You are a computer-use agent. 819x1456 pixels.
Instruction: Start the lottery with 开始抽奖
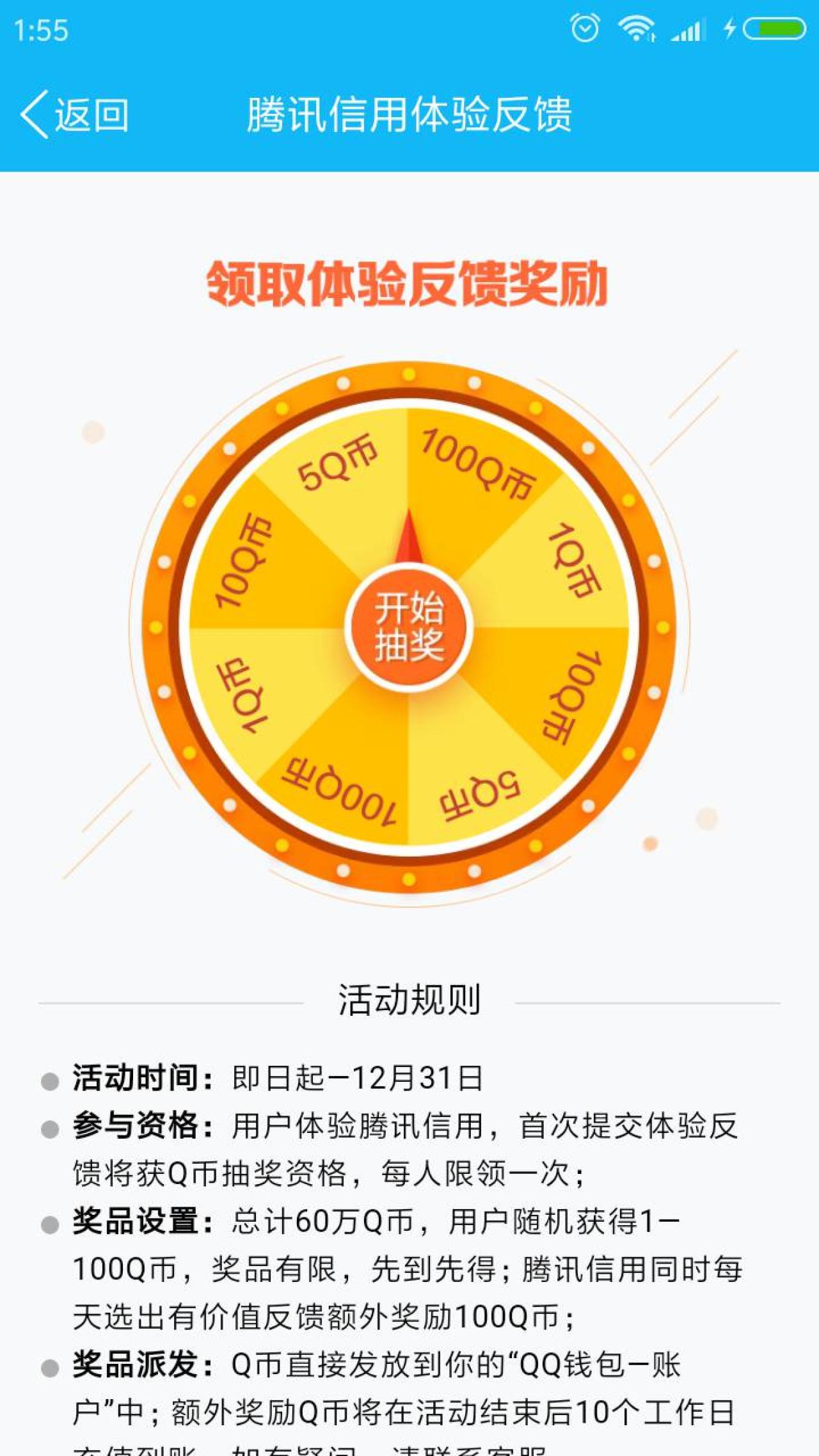409,628
